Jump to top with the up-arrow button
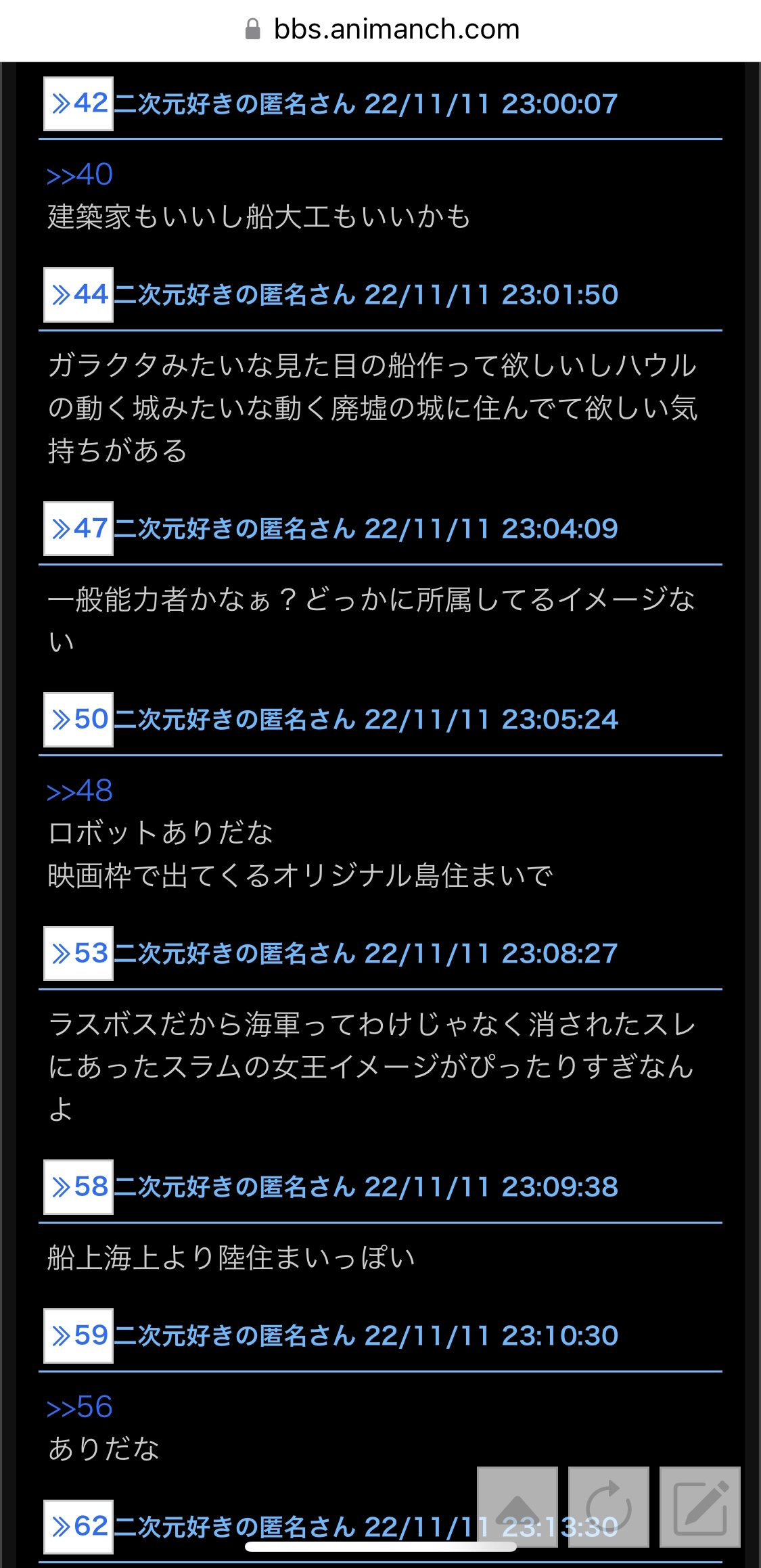The width and height of the screenshot is (761, 1568). point(517,1507)
